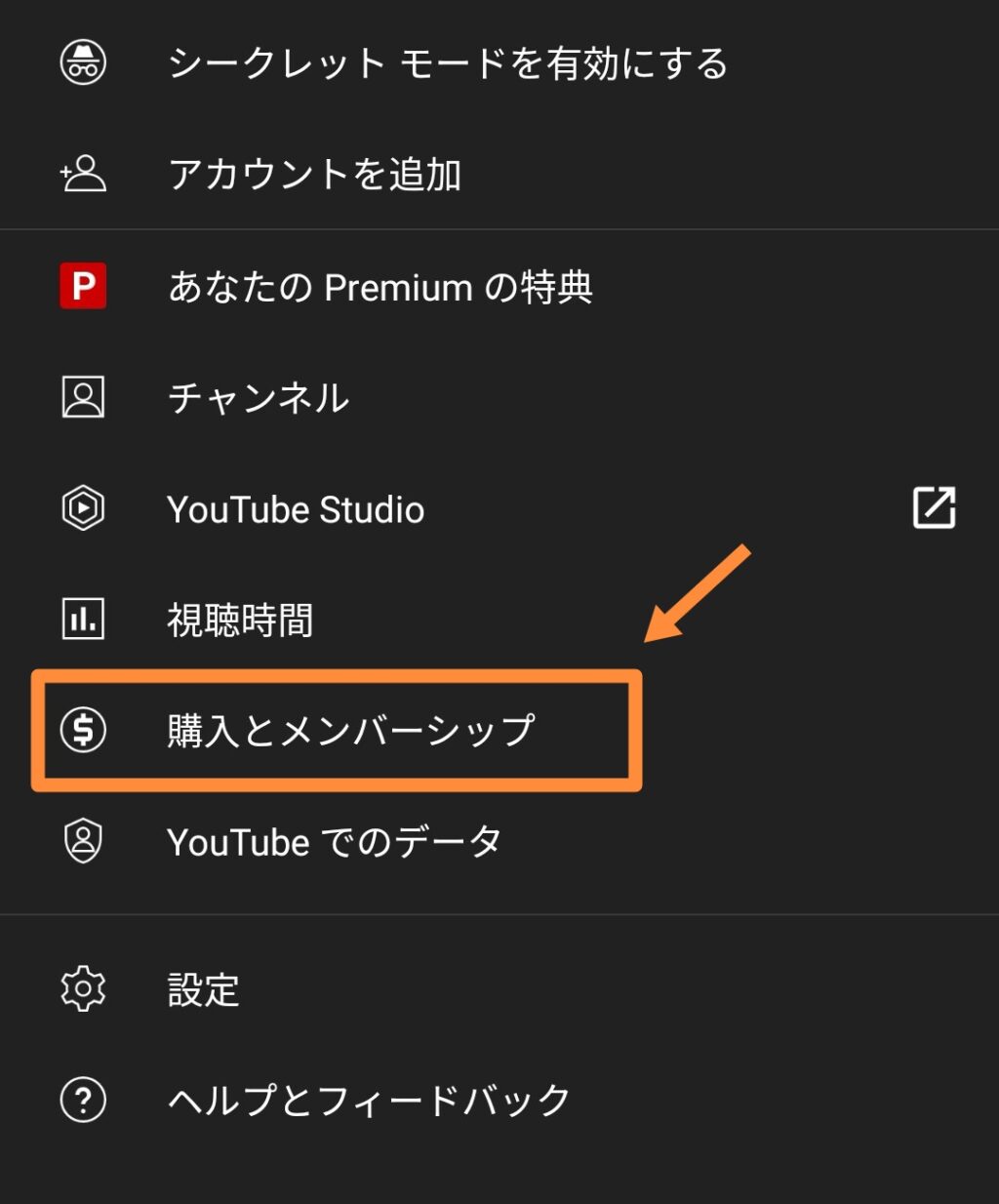Screen dimensions: 999x1204
Task: Open ヘルプとフィードバック
Action: pos(369,1101)
